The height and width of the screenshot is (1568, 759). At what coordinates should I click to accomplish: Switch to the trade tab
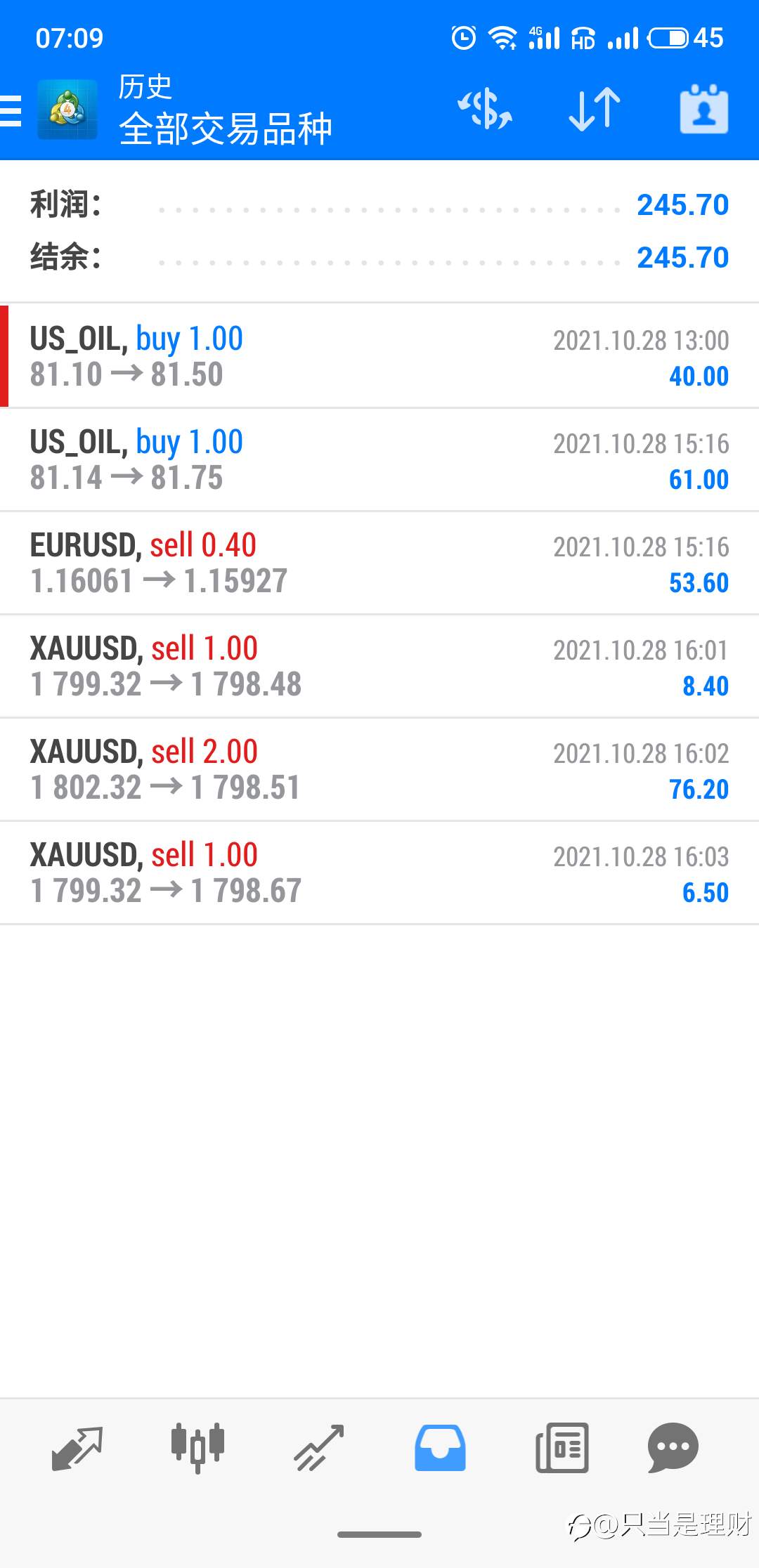coord(319,1448)
